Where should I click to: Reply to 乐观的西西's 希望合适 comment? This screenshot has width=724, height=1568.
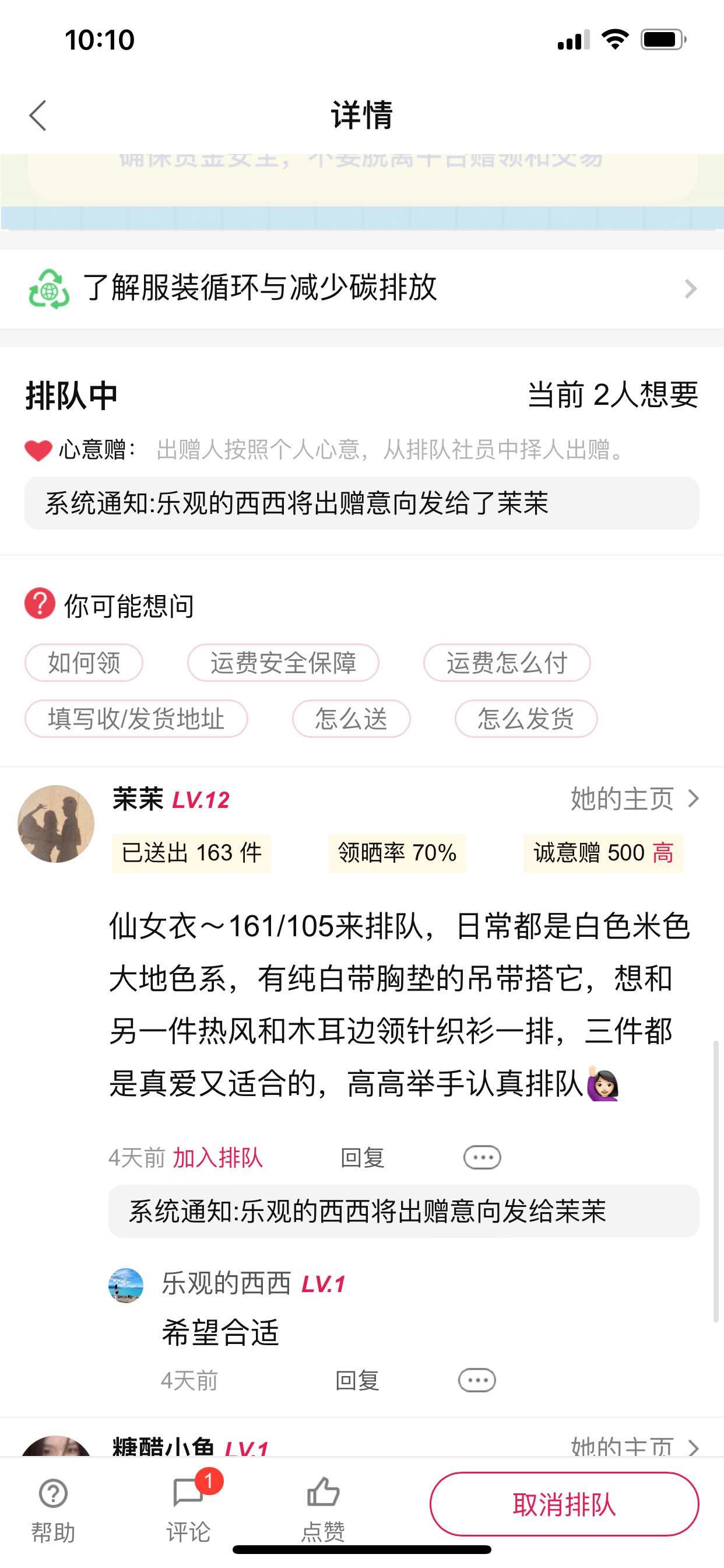coord(357,1381)
